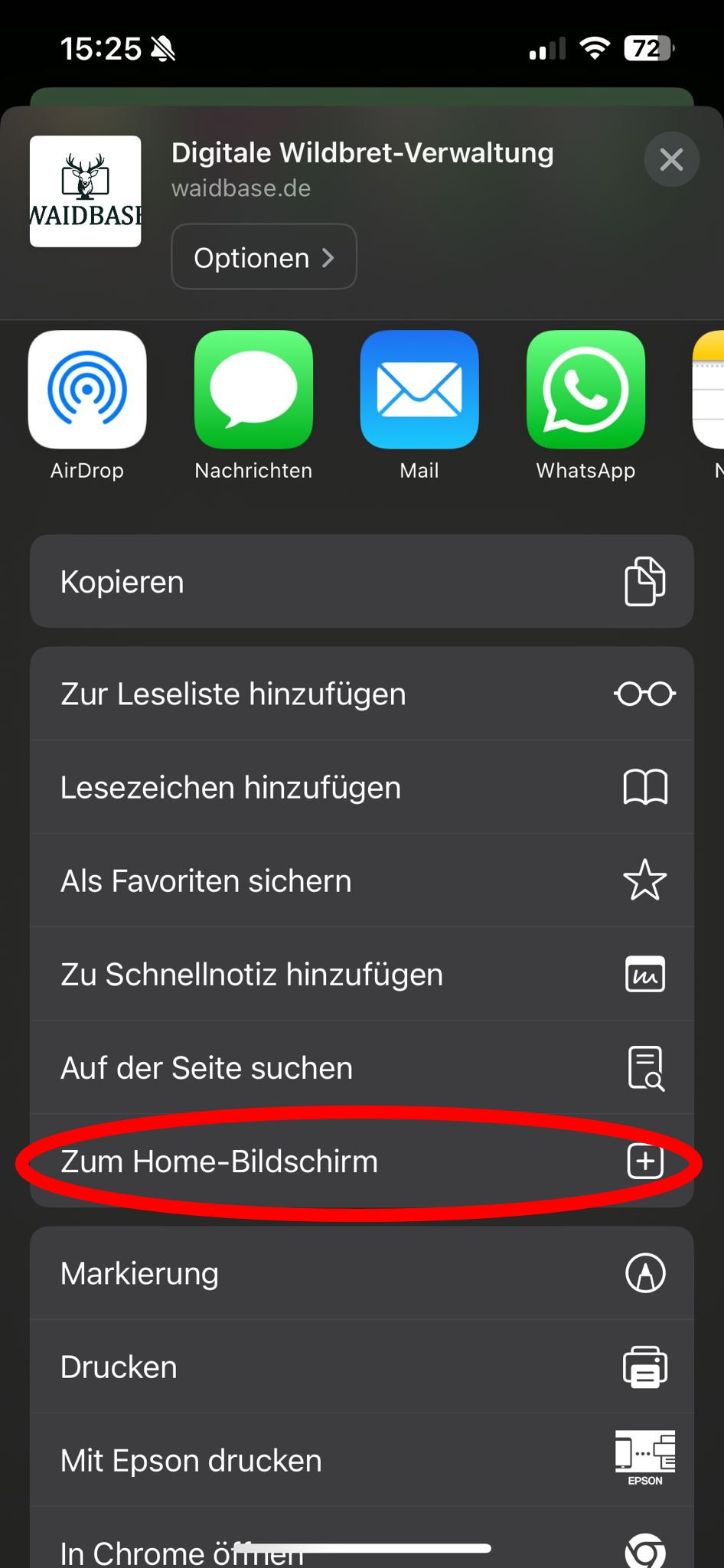This screenshot has width=724, height=1568.
Task: Choose Lesezeichen hinzufügen from the list
Action: (230, 786)
